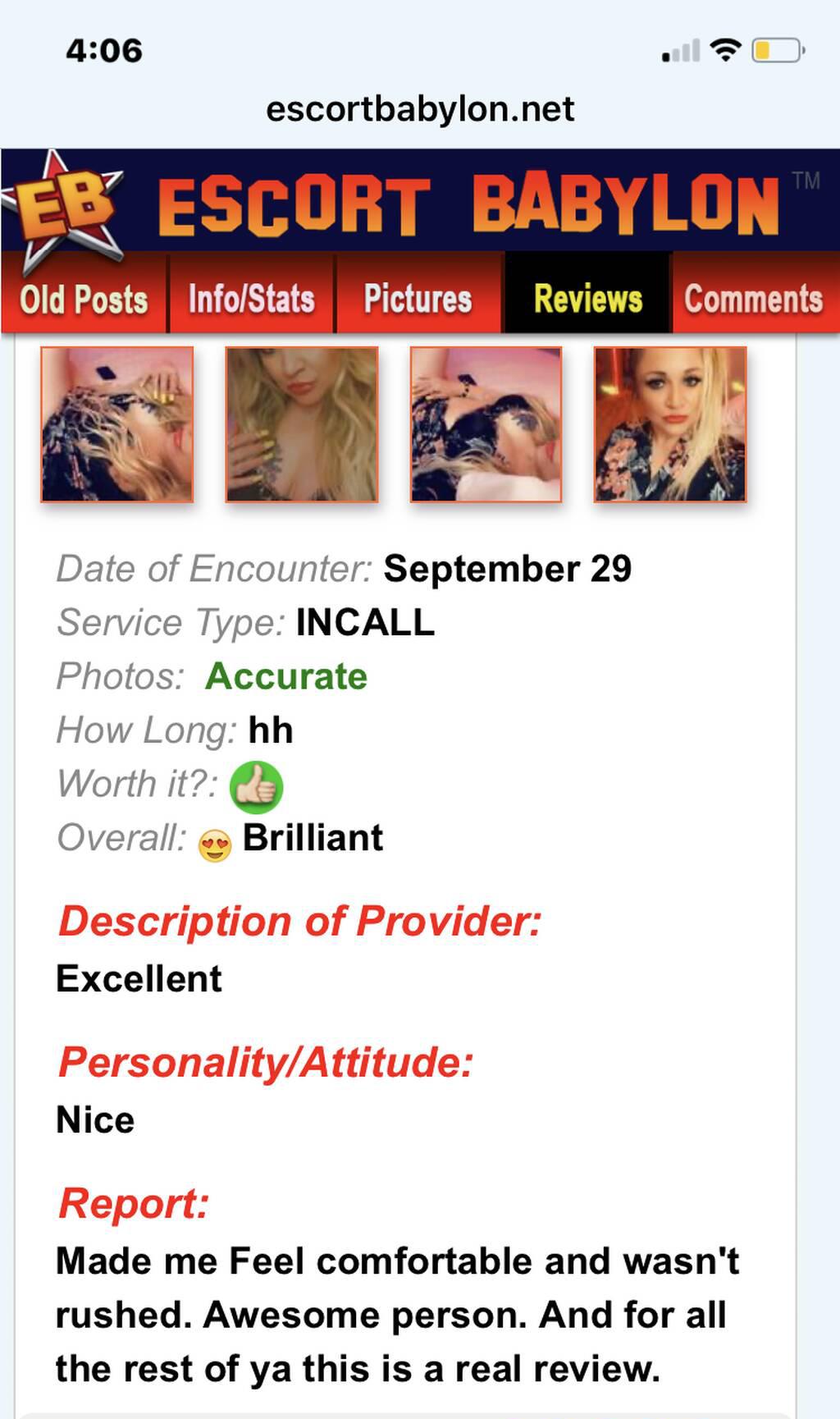Open the Info/Stats tab

[251, 298]
